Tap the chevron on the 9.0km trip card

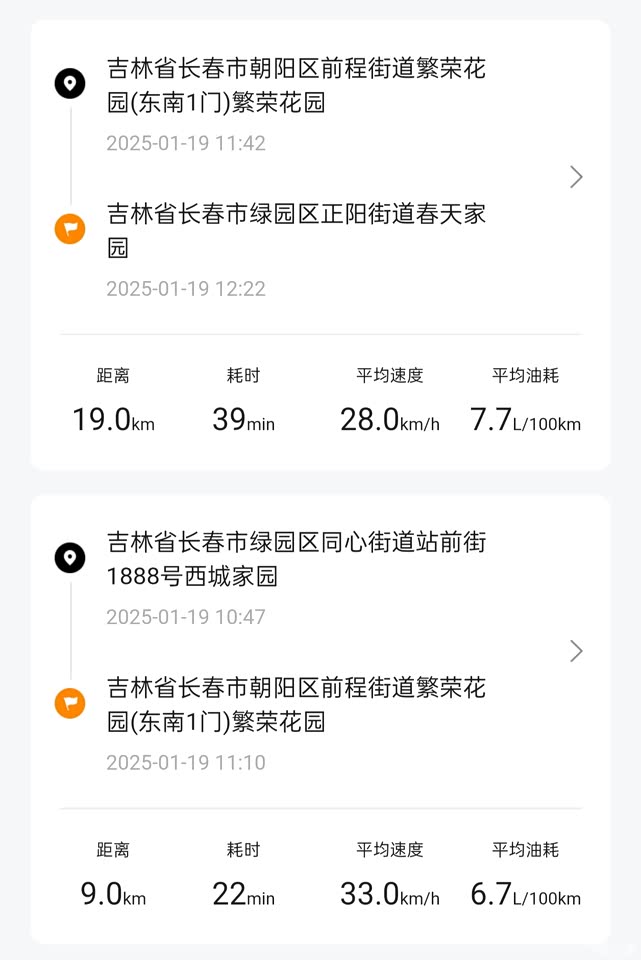click(x=576, y=651)
